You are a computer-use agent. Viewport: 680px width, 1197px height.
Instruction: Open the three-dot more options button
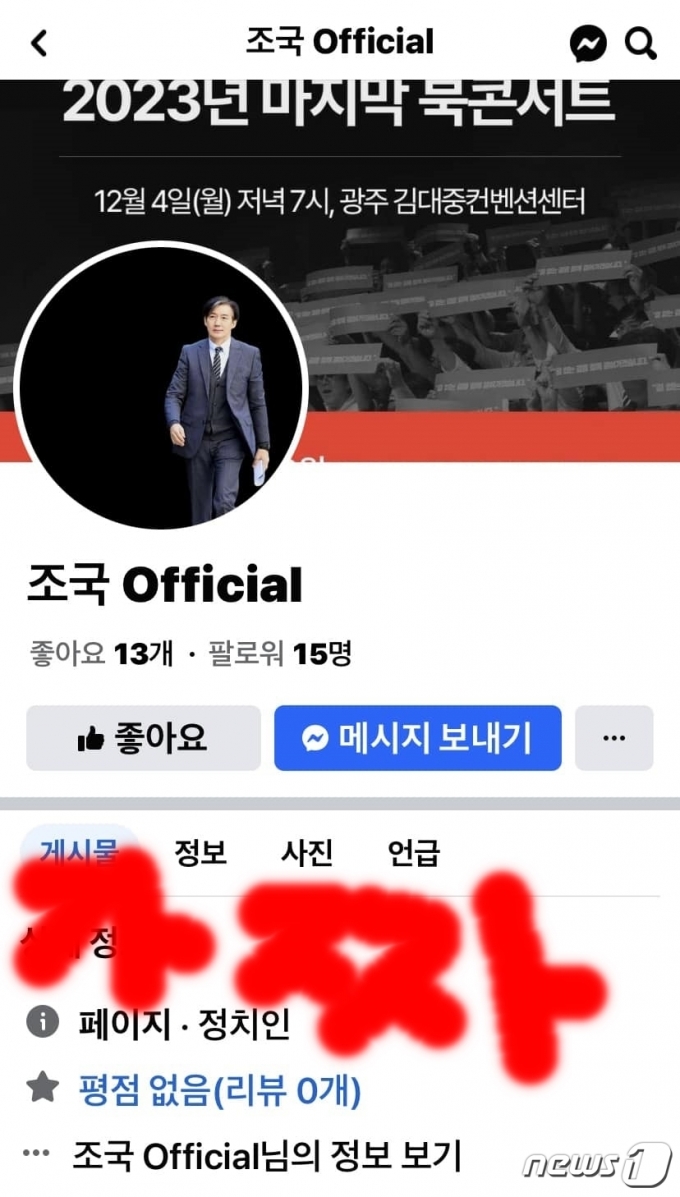tap(614, 739)
